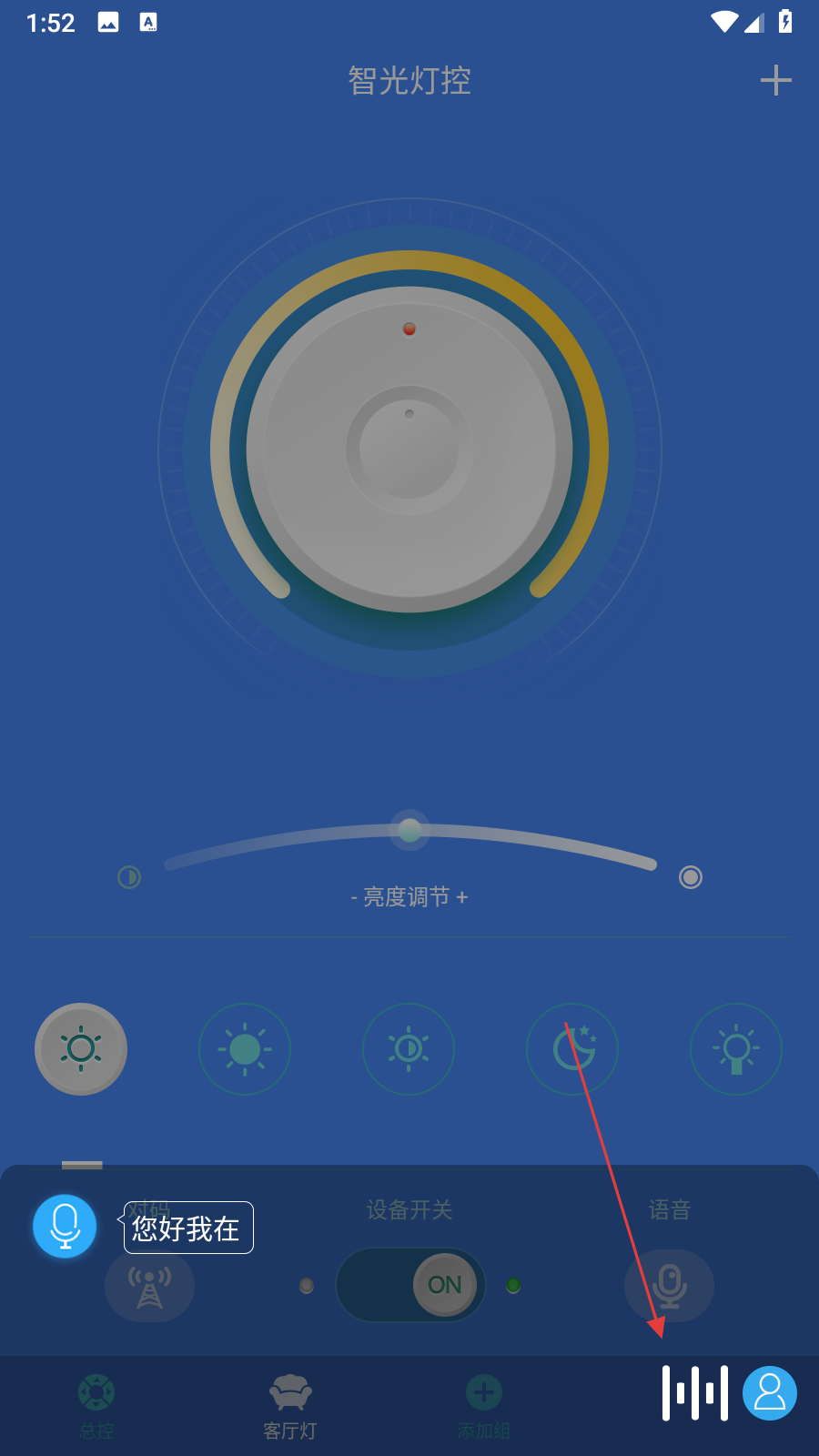Select the outlined sun light mode
819x1456 pixels.
tap(81, 1049)
